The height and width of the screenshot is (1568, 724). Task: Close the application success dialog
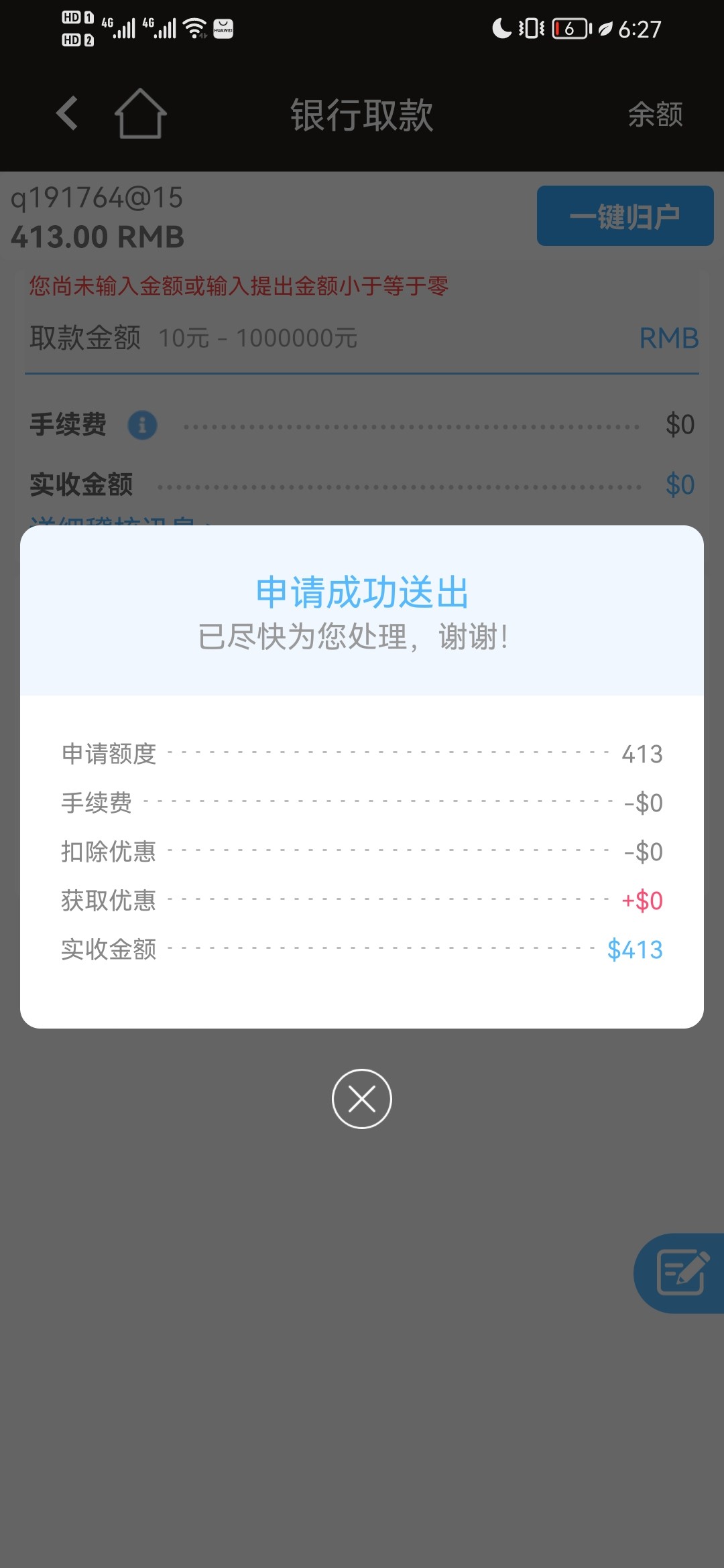pyautogui.click(x=362, y=1099)
